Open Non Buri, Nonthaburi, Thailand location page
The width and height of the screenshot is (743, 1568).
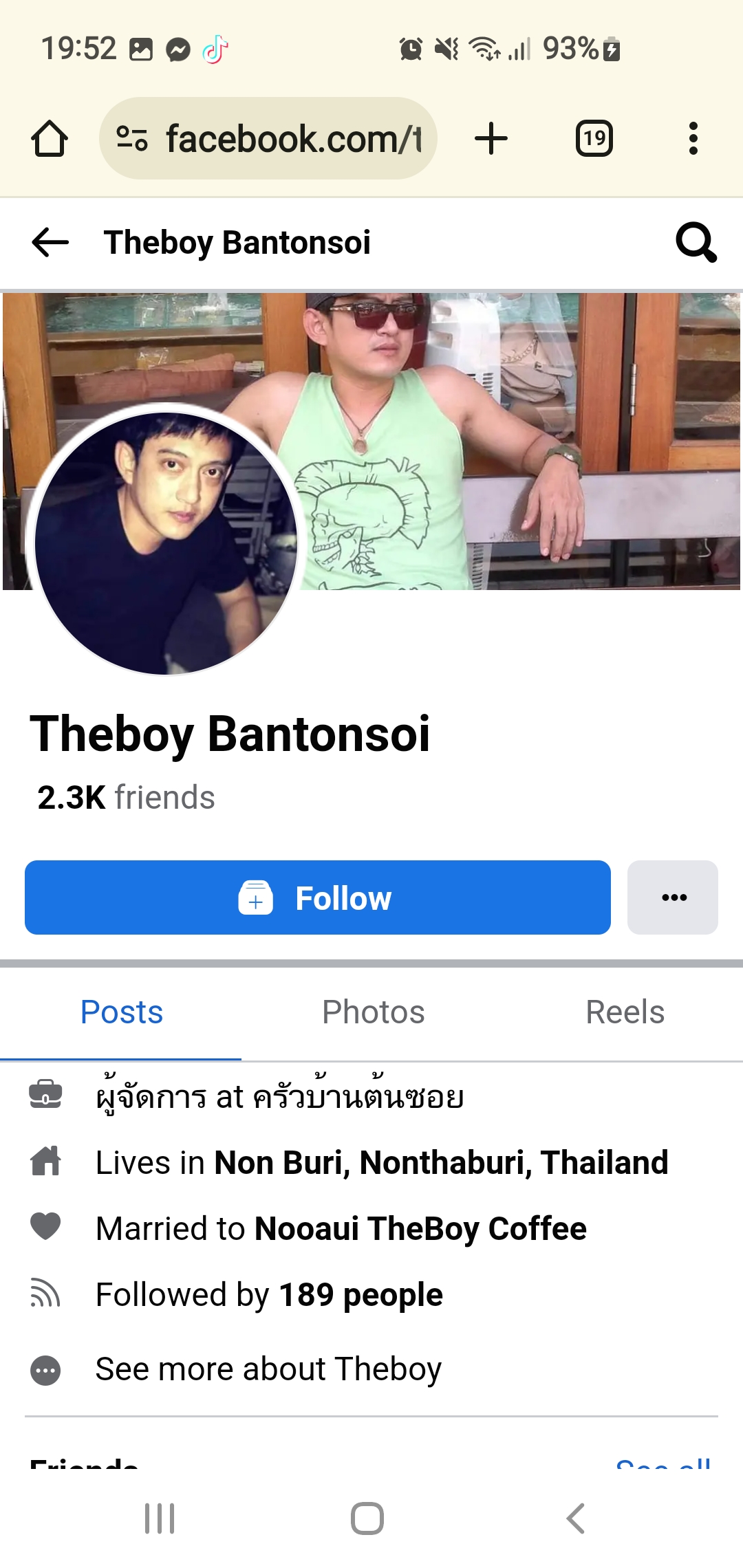pos(440,1163)
